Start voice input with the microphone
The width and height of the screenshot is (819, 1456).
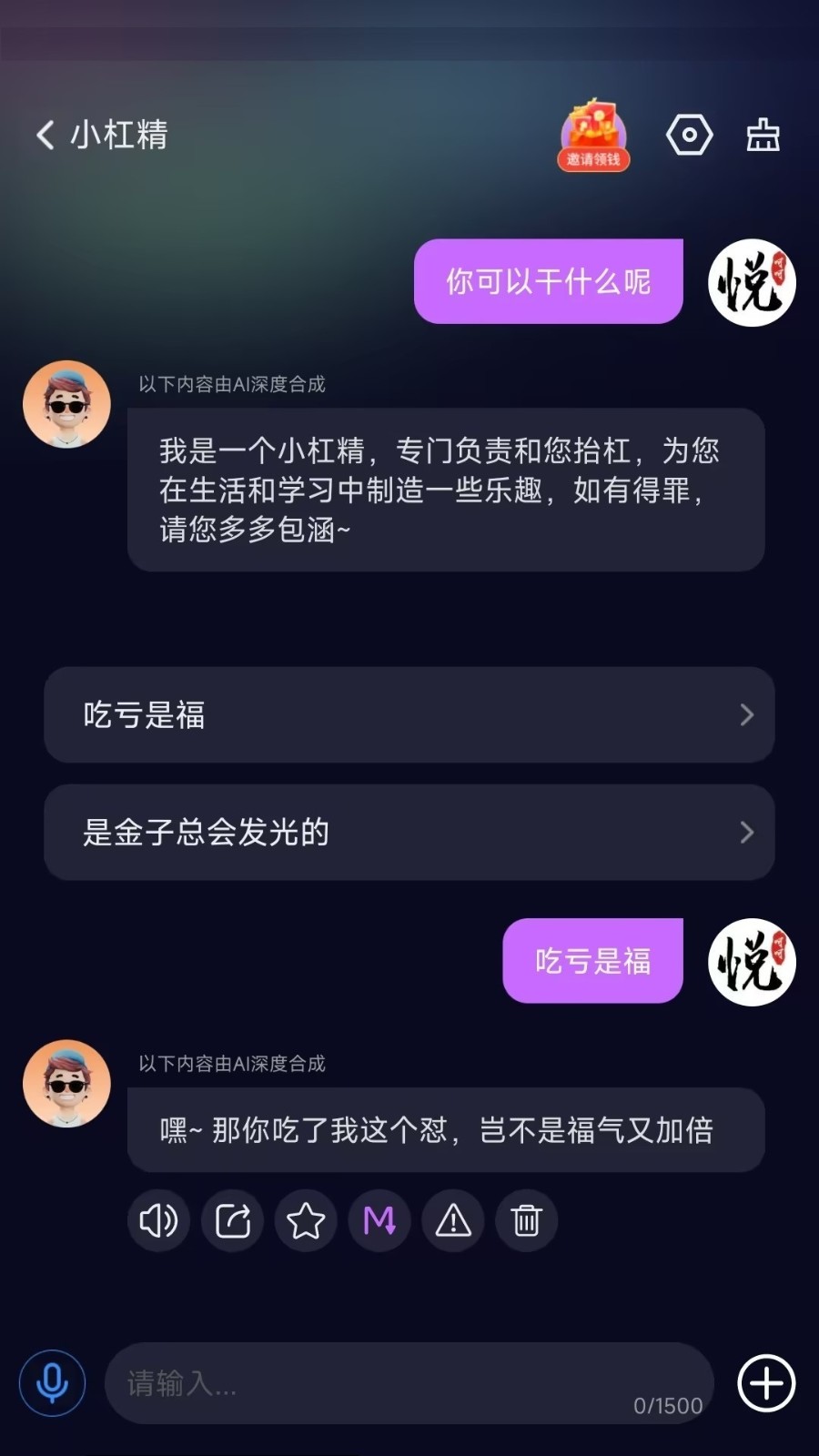53,1383
